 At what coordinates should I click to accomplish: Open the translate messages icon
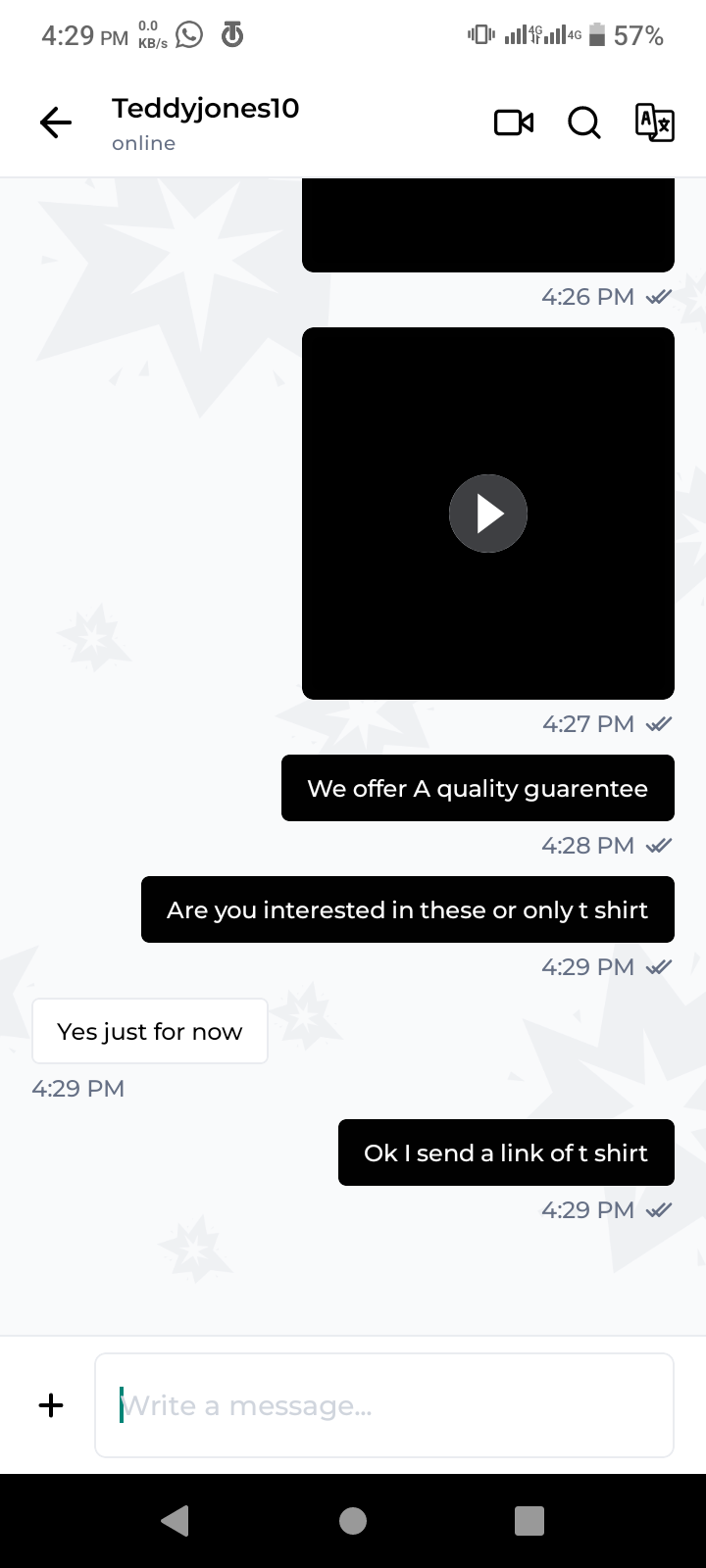[654, 122]
